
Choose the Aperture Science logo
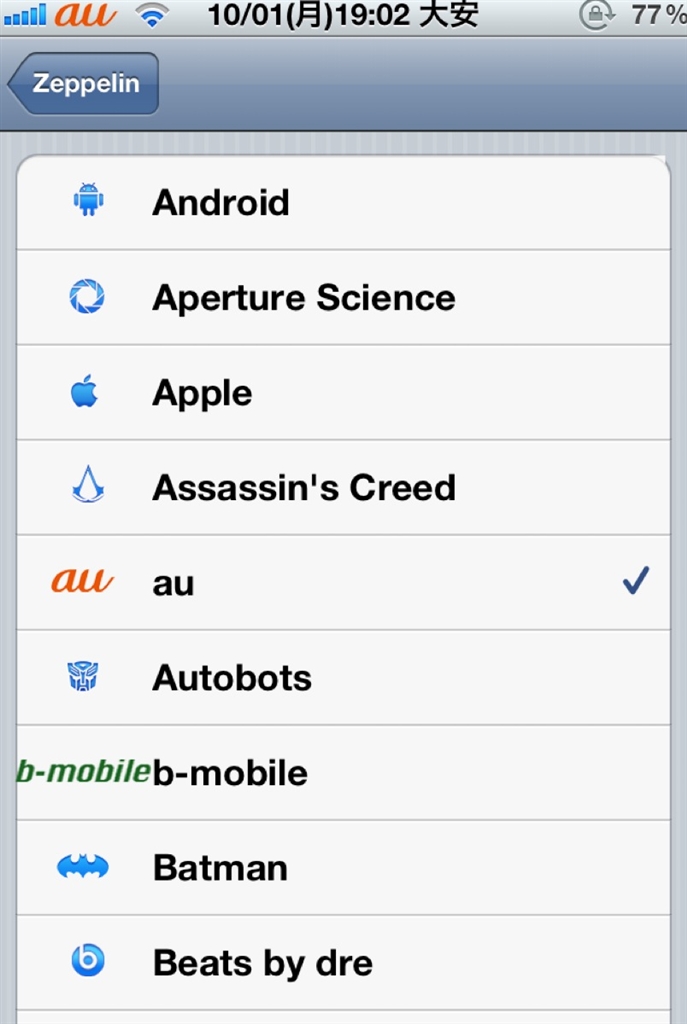tap(343, 297)
